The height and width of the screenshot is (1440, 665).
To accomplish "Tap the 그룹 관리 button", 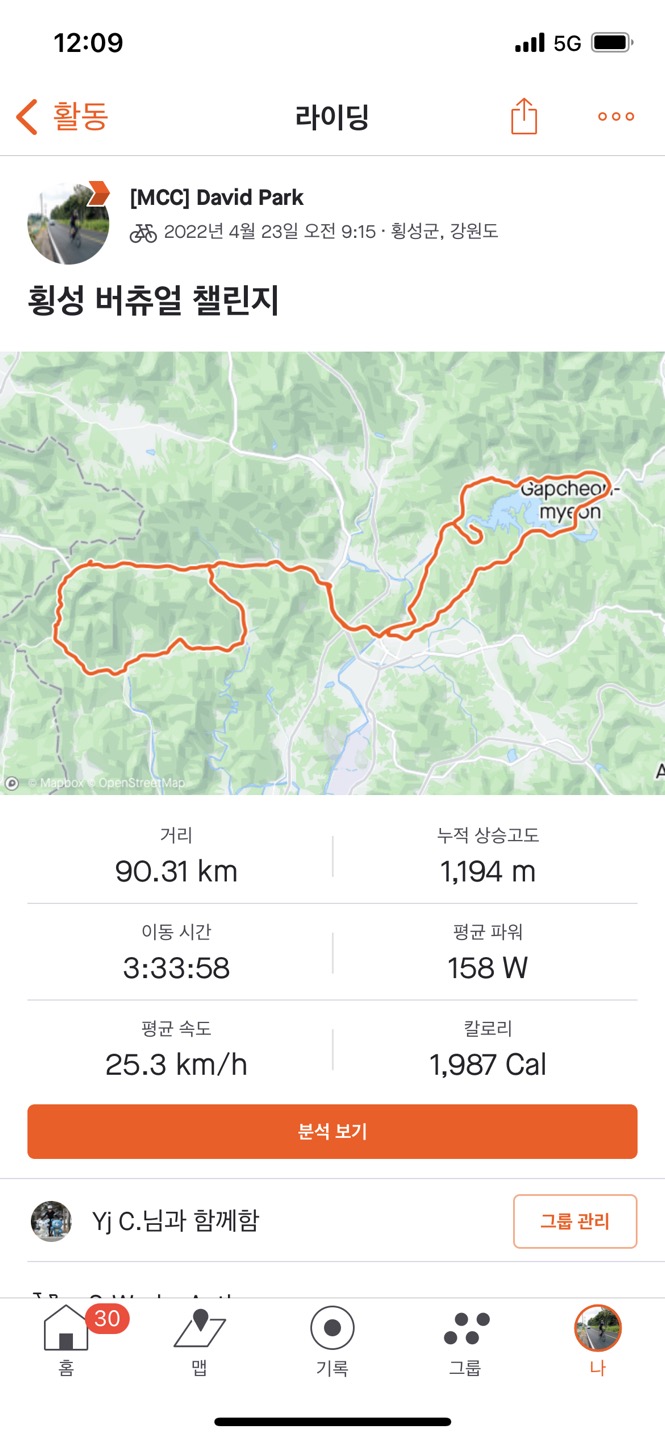I will 574,1221.
